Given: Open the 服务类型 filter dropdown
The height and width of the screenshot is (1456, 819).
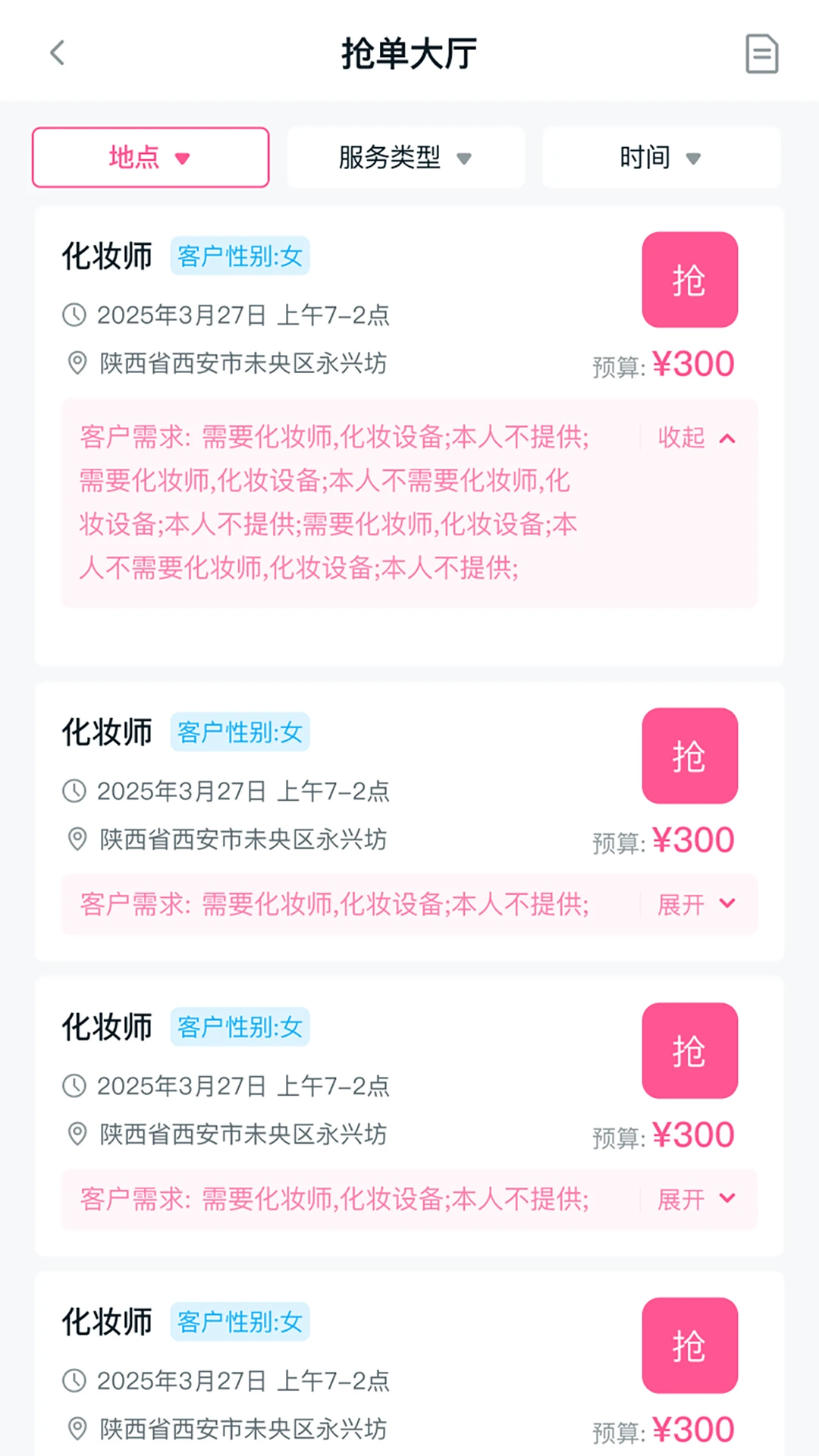Looking at the screenshot, I should click(x=406, y=157).
